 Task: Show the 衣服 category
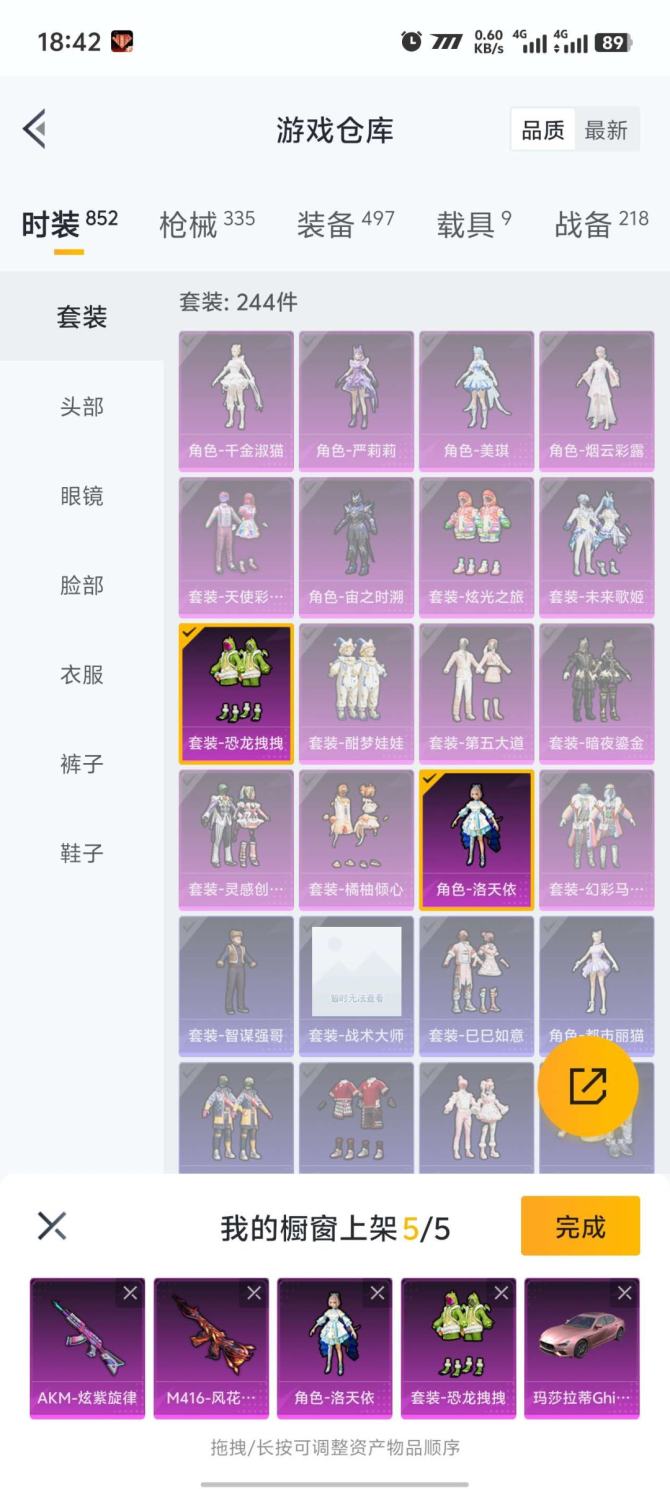(81, 675)
